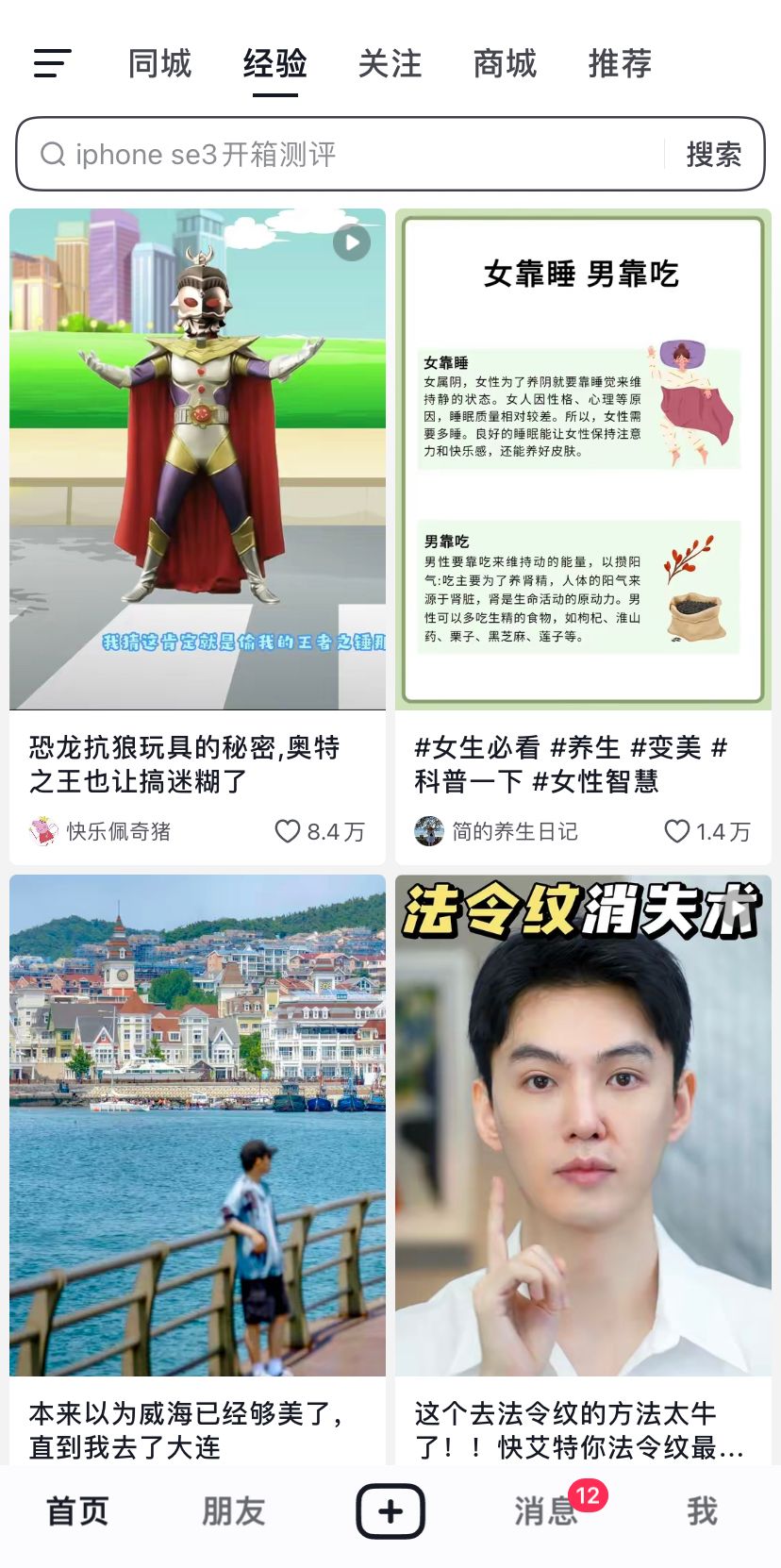Like the 简的养生日记 post
This screenshot has width=781, height=1568.
pyautogui.click(x=676, y=831)
